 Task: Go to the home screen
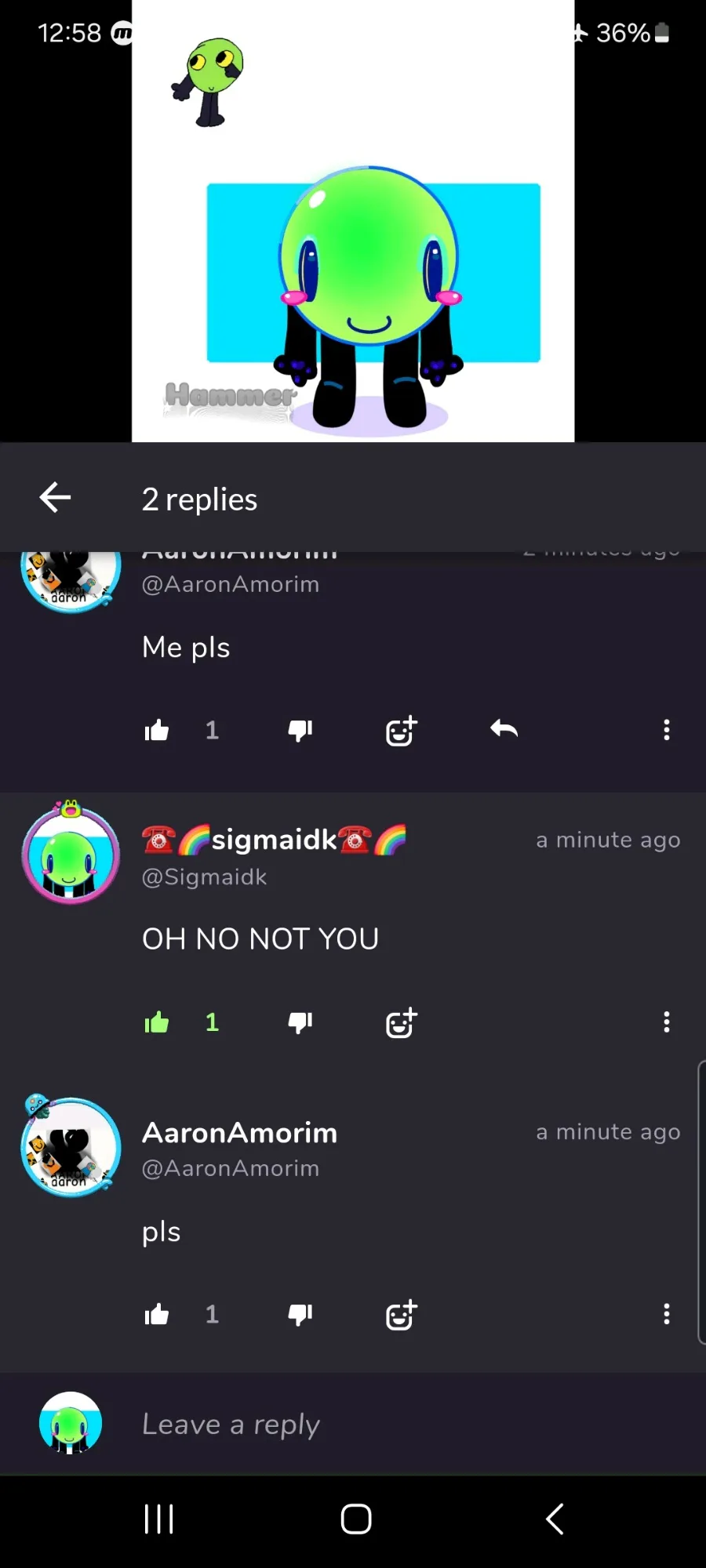click(x=356, y=1519)
